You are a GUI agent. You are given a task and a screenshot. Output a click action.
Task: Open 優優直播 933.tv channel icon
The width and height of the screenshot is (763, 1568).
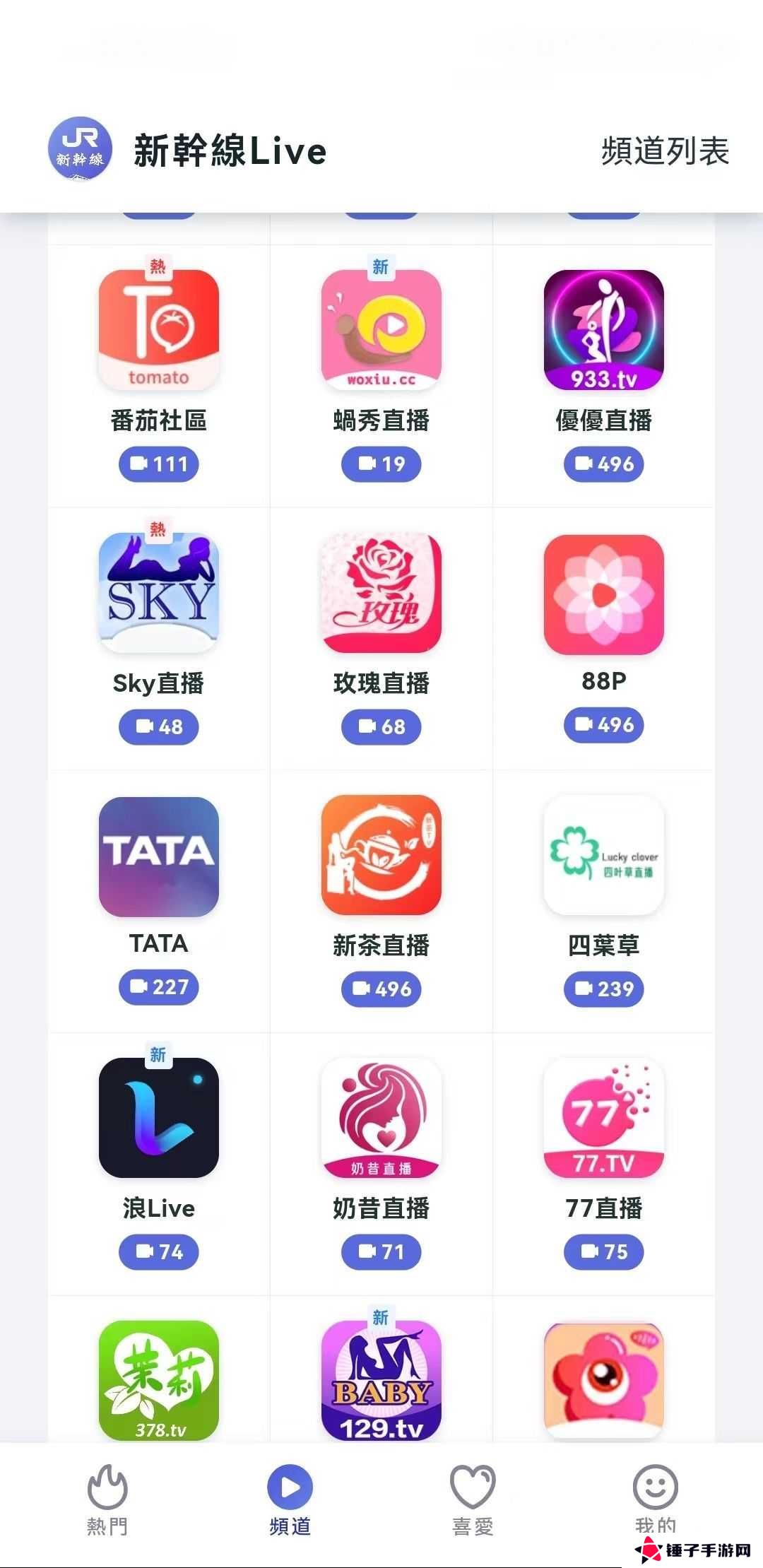[x=604, y=327]
